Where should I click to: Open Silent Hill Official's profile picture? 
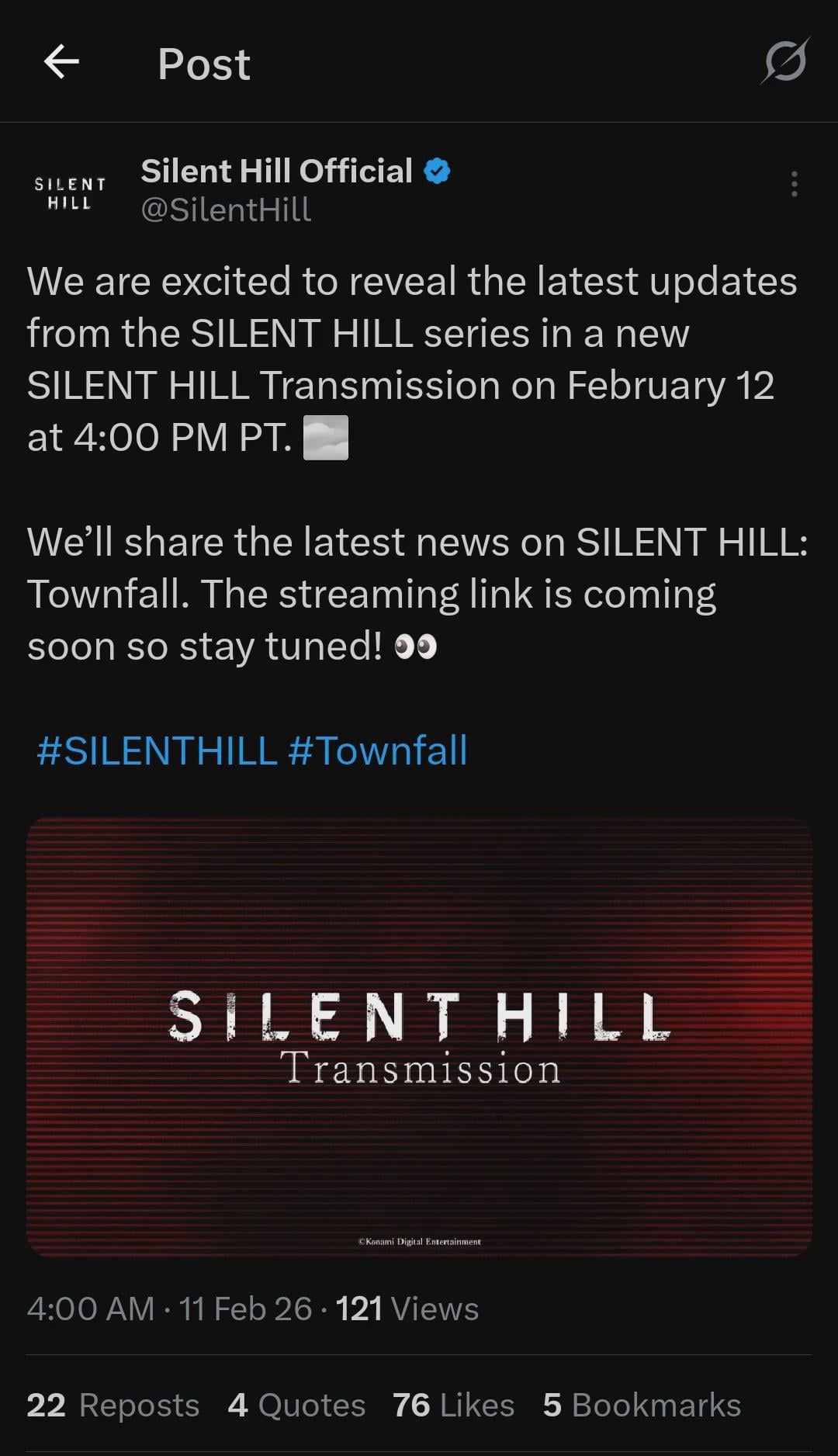pos(70,193)
